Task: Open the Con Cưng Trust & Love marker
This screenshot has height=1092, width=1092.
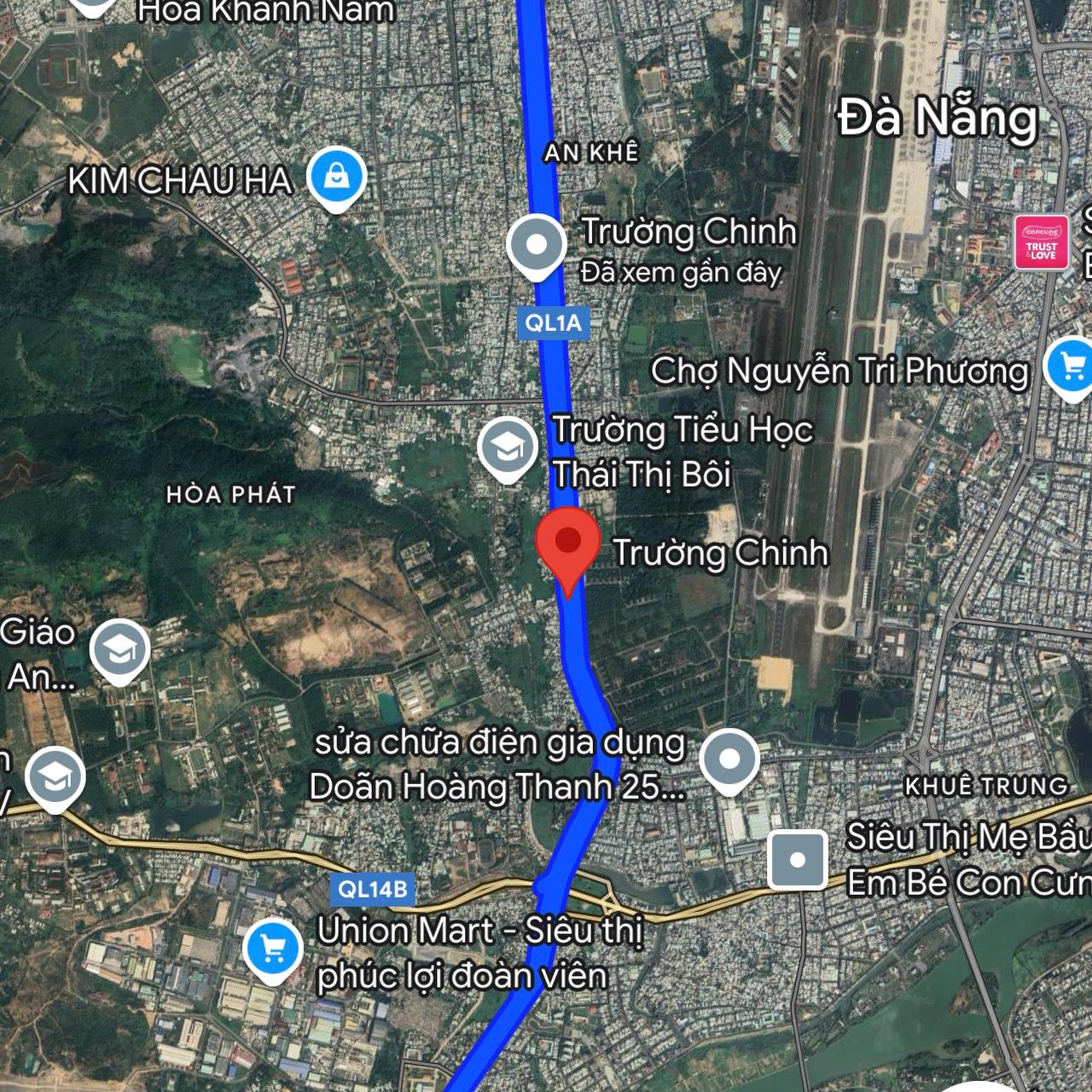Action: click(1041, 243)
